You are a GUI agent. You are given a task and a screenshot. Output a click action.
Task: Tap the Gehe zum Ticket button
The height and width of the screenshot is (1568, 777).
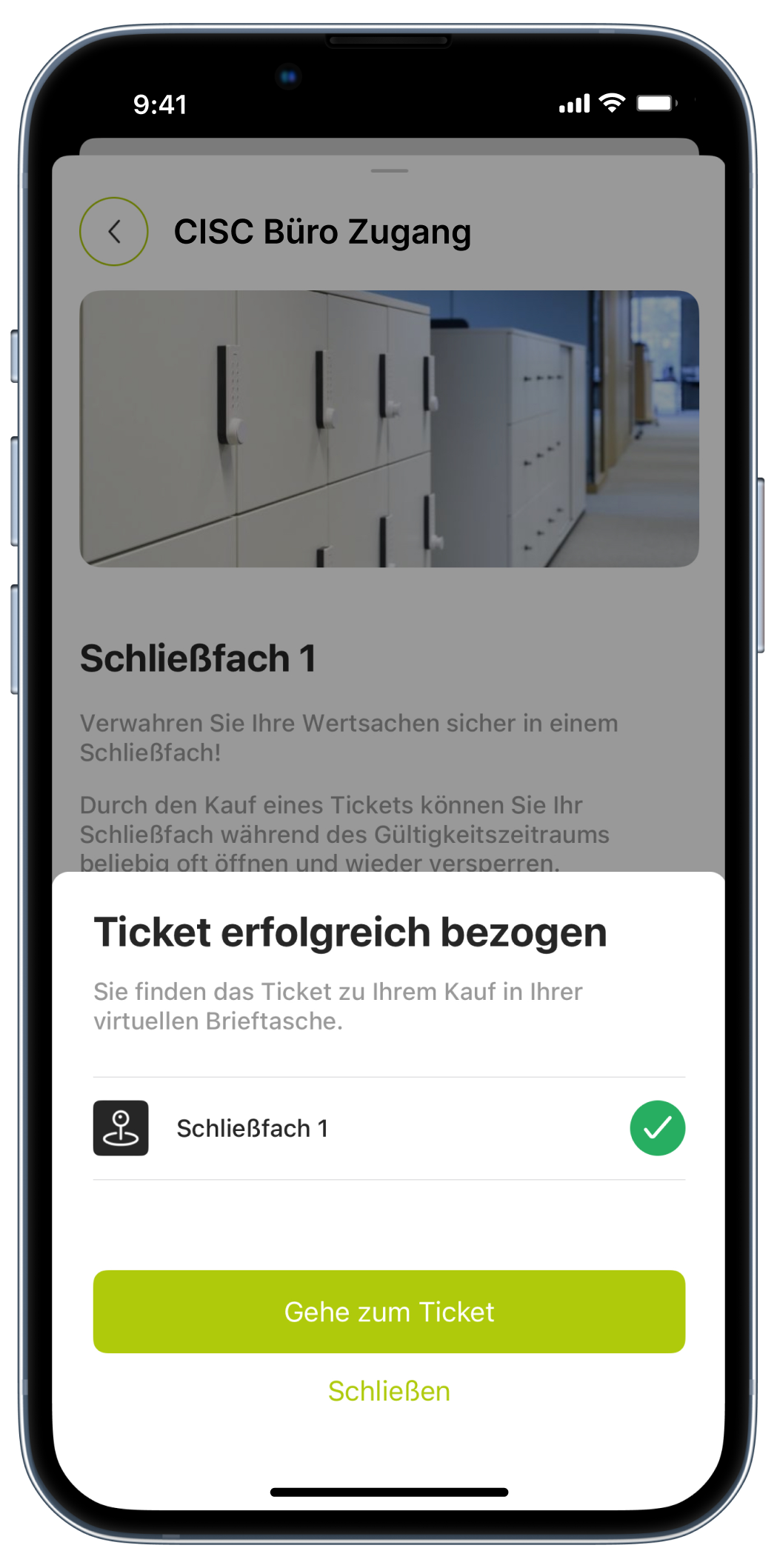389,1311
